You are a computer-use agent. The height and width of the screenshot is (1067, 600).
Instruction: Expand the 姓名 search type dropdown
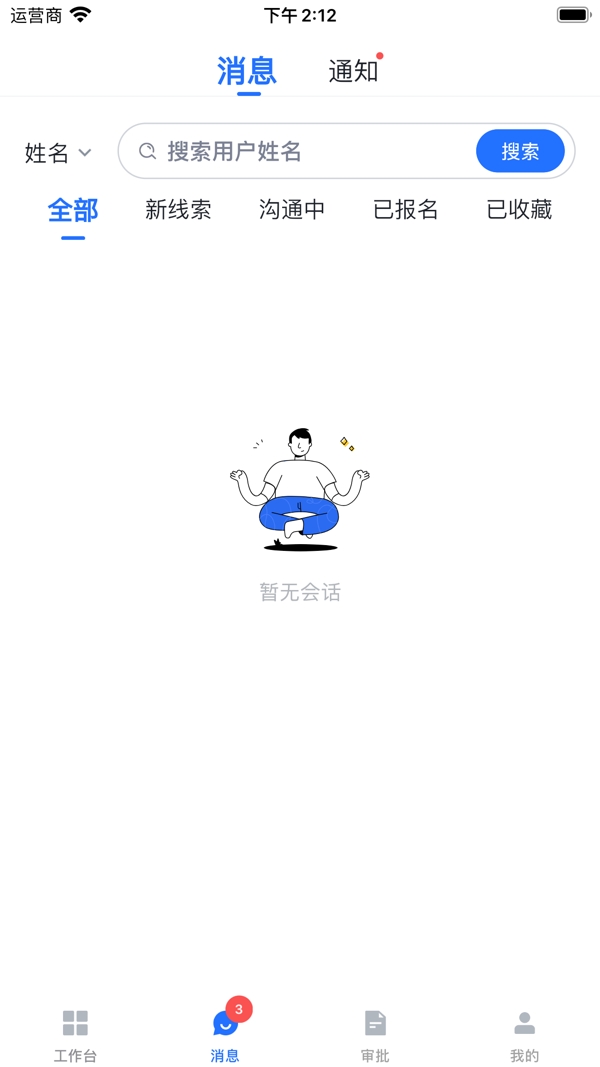58,153
